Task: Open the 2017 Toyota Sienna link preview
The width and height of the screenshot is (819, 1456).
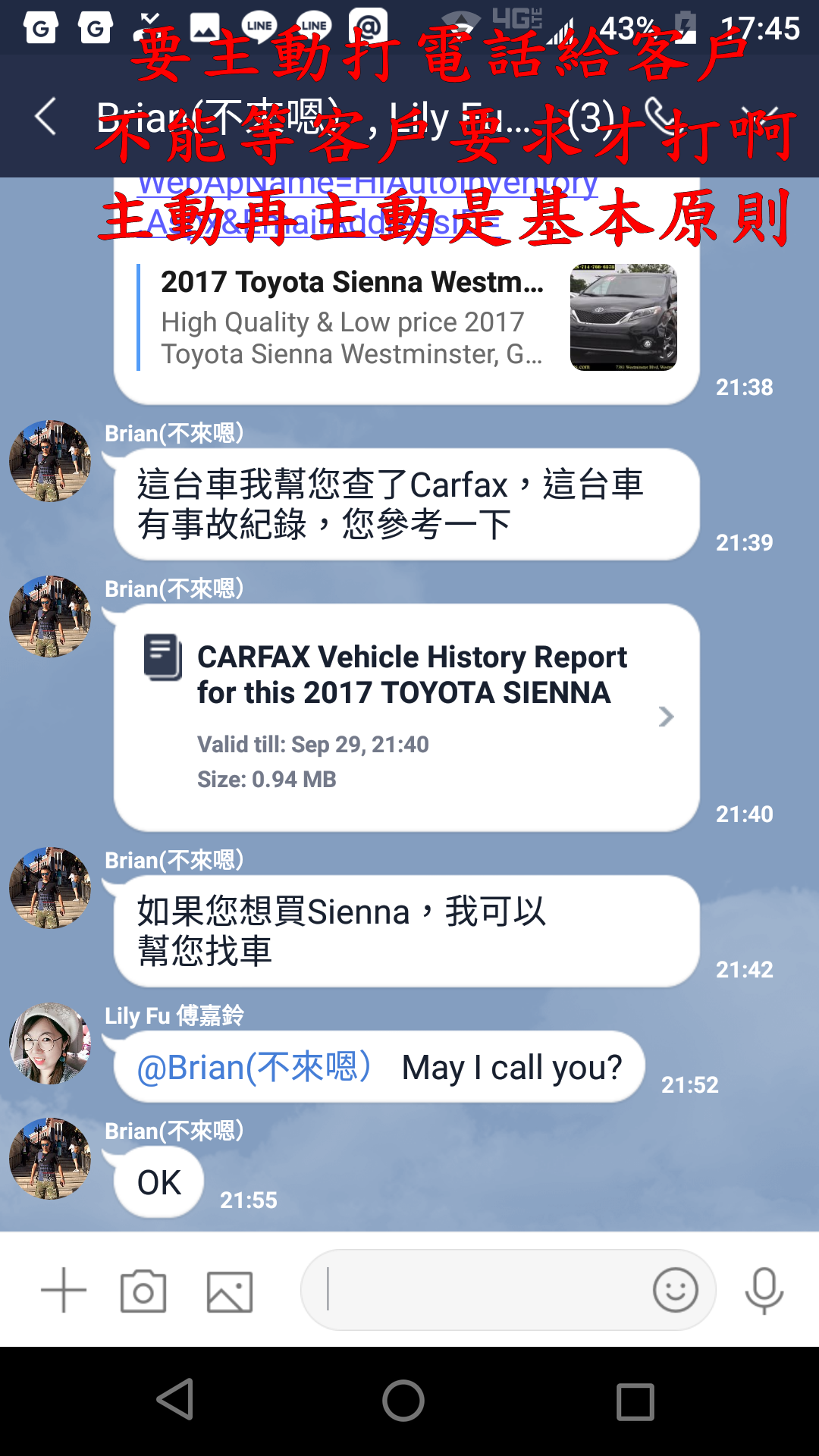Action: coord(407,317)
